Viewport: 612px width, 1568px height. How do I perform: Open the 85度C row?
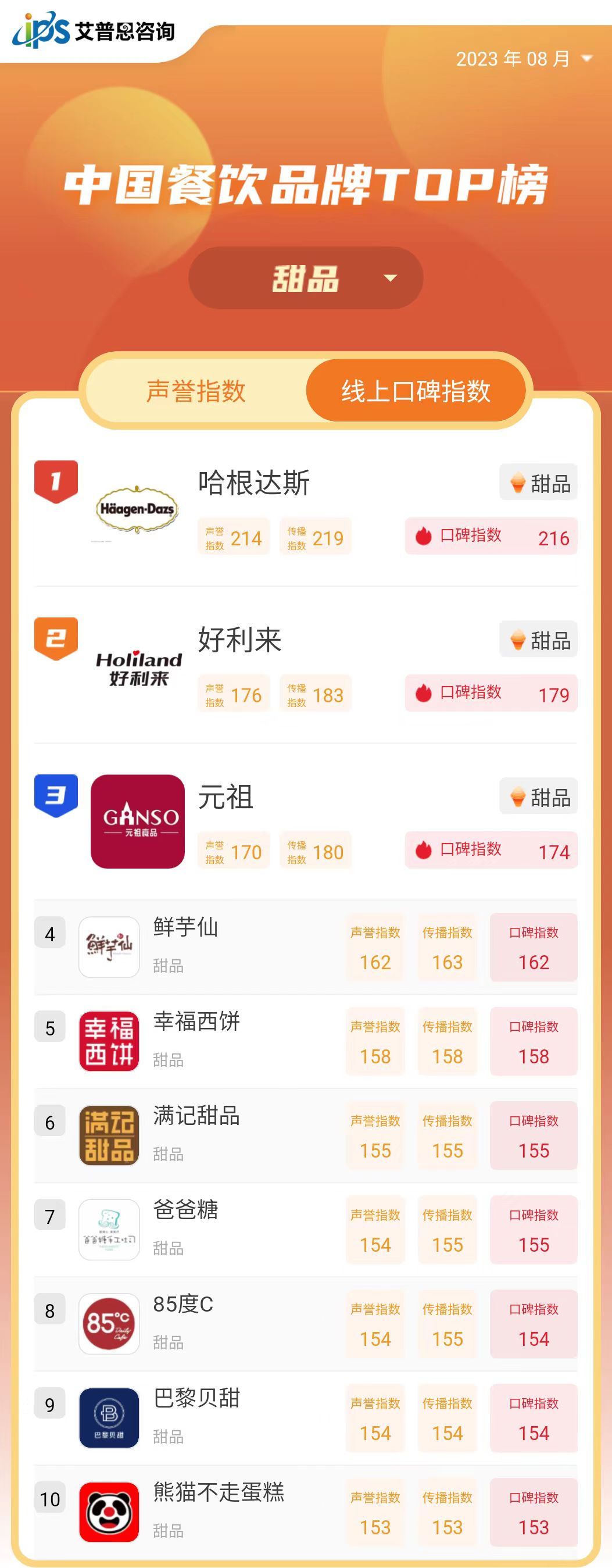(182, 1305)
